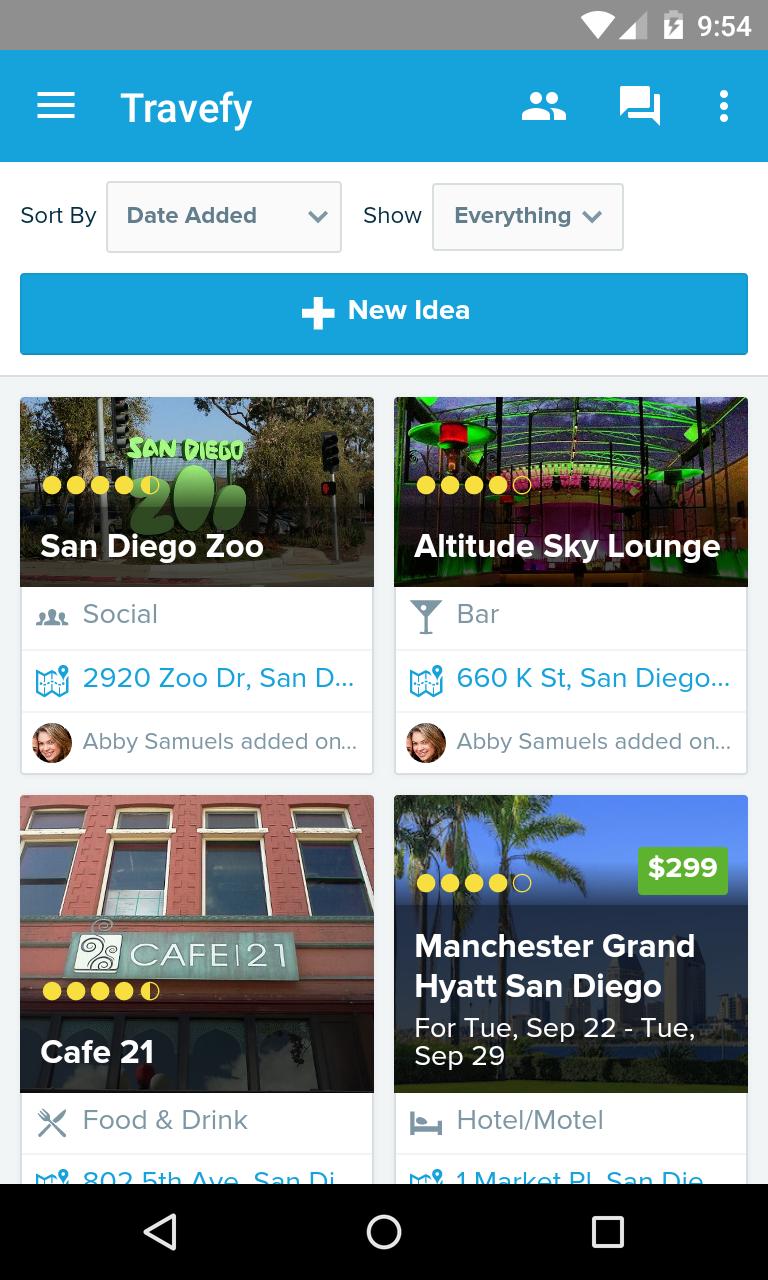Open the three-dot overflow menu
Image resolution: width=768 pixels, height=1280 pixels.
(x=723, y=106)
